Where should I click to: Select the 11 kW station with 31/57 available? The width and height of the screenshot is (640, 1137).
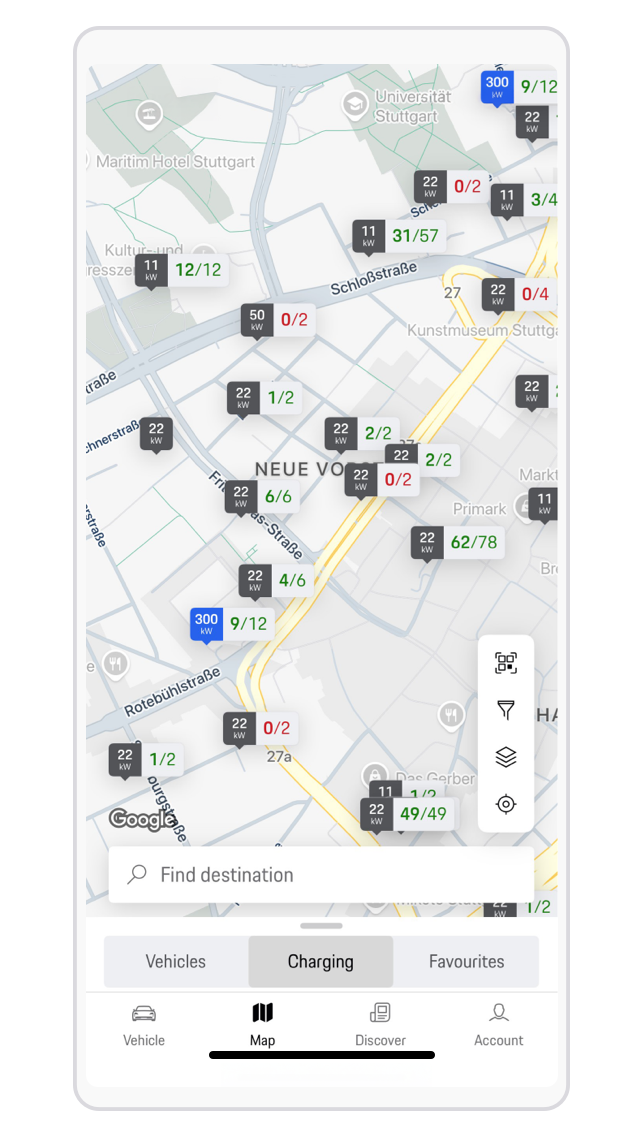pos(397,236)
